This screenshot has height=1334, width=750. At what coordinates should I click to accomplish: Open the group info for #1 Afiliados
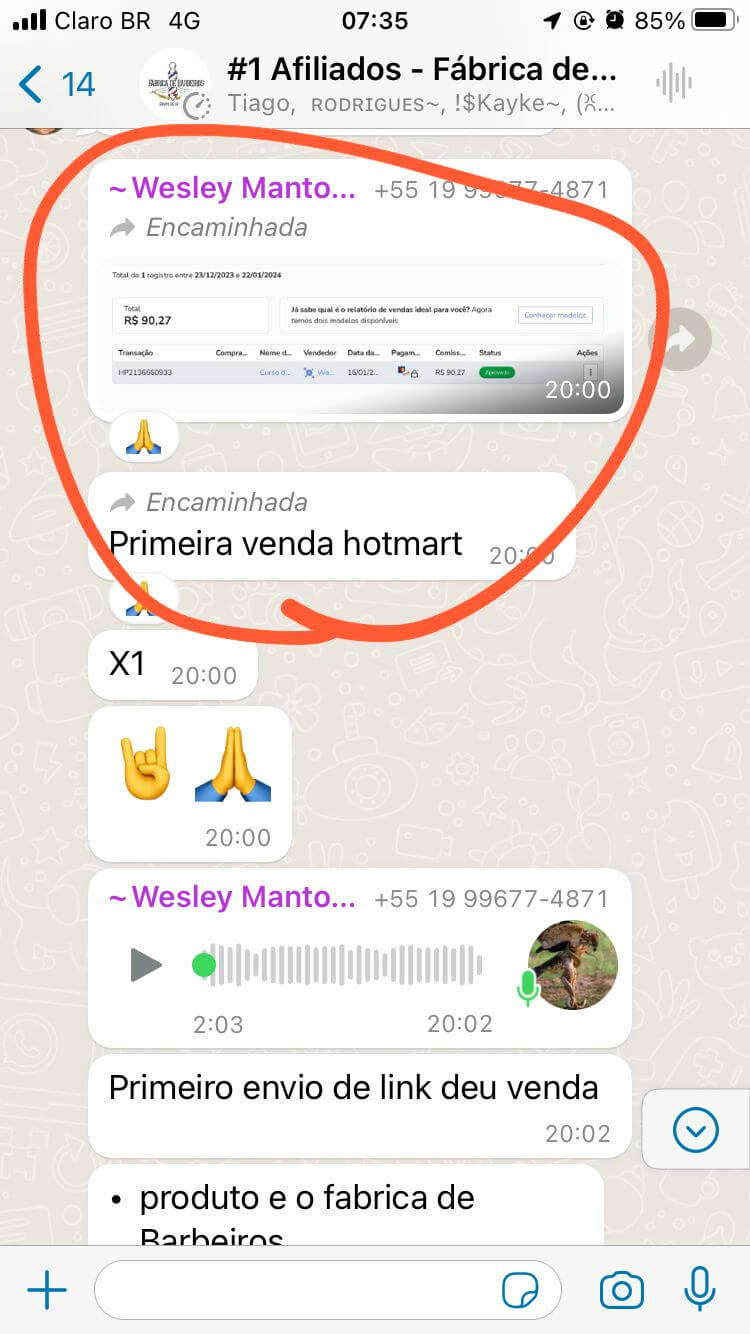(420, 84)
